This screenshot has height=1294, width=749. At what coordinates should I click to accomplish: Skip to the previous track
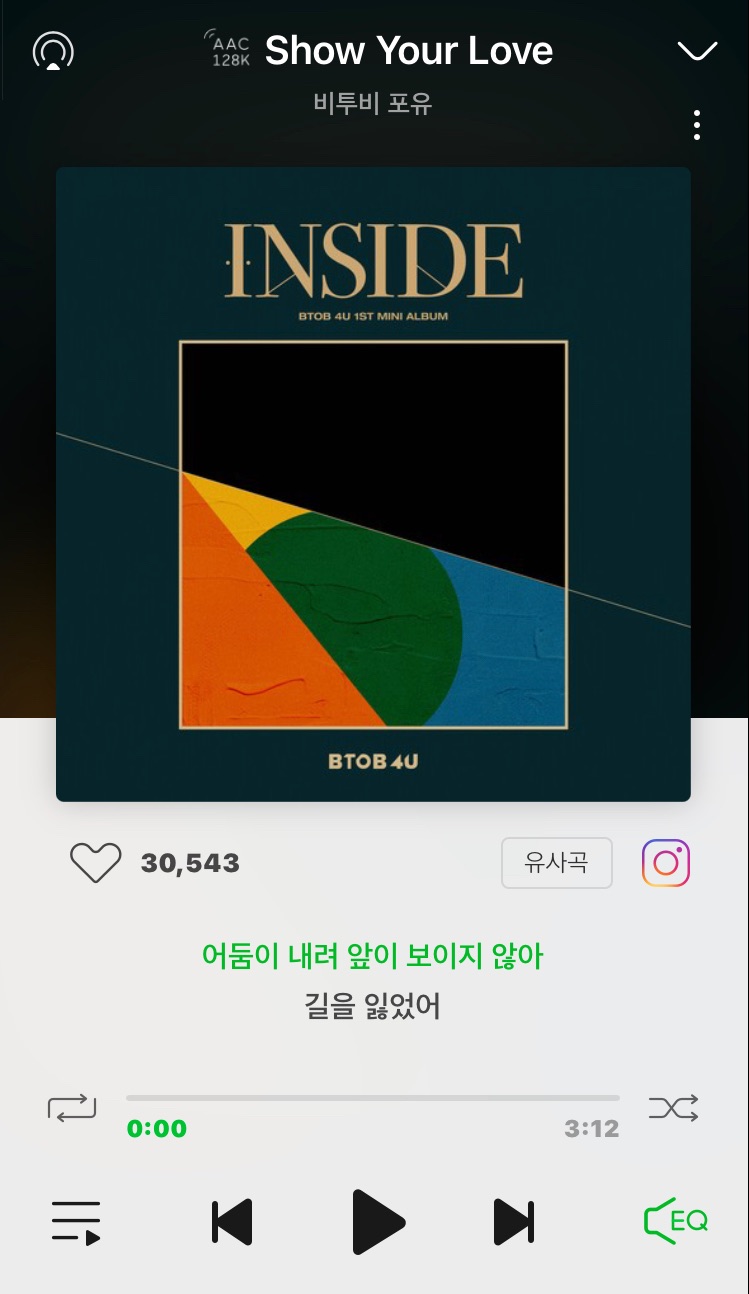coord(232,1222)
